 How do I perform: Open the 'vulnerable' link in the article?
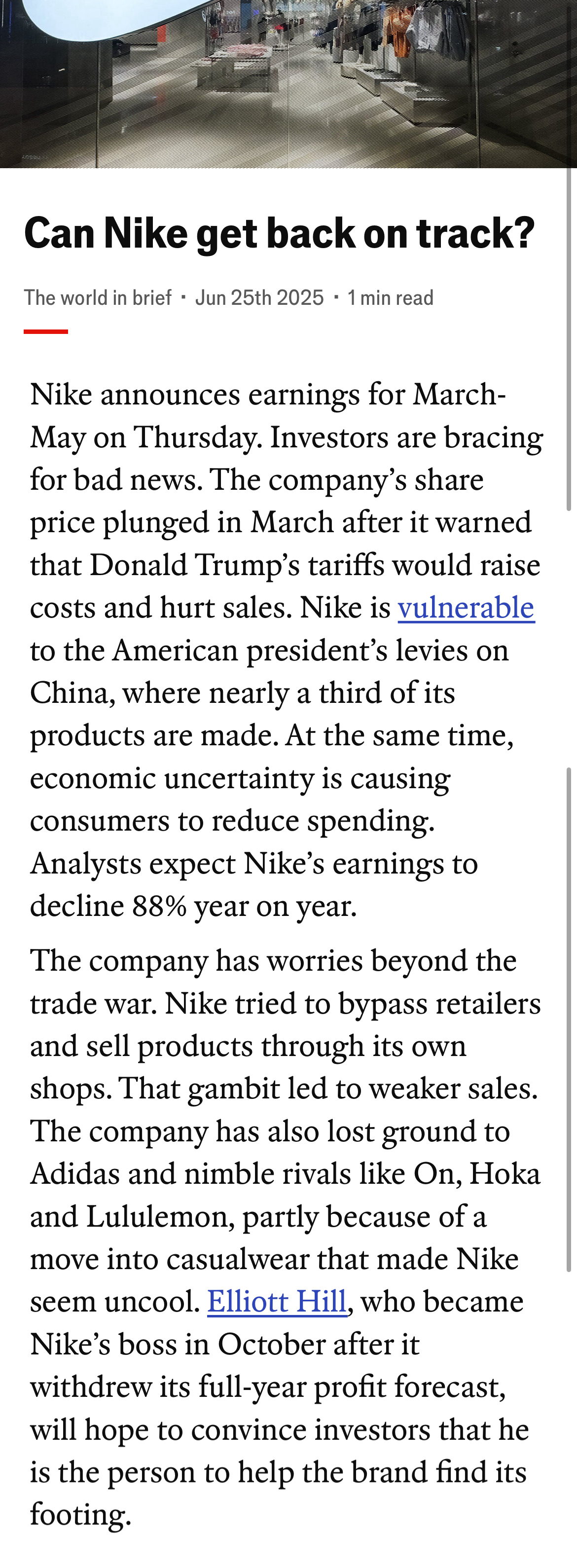[466, 608]
